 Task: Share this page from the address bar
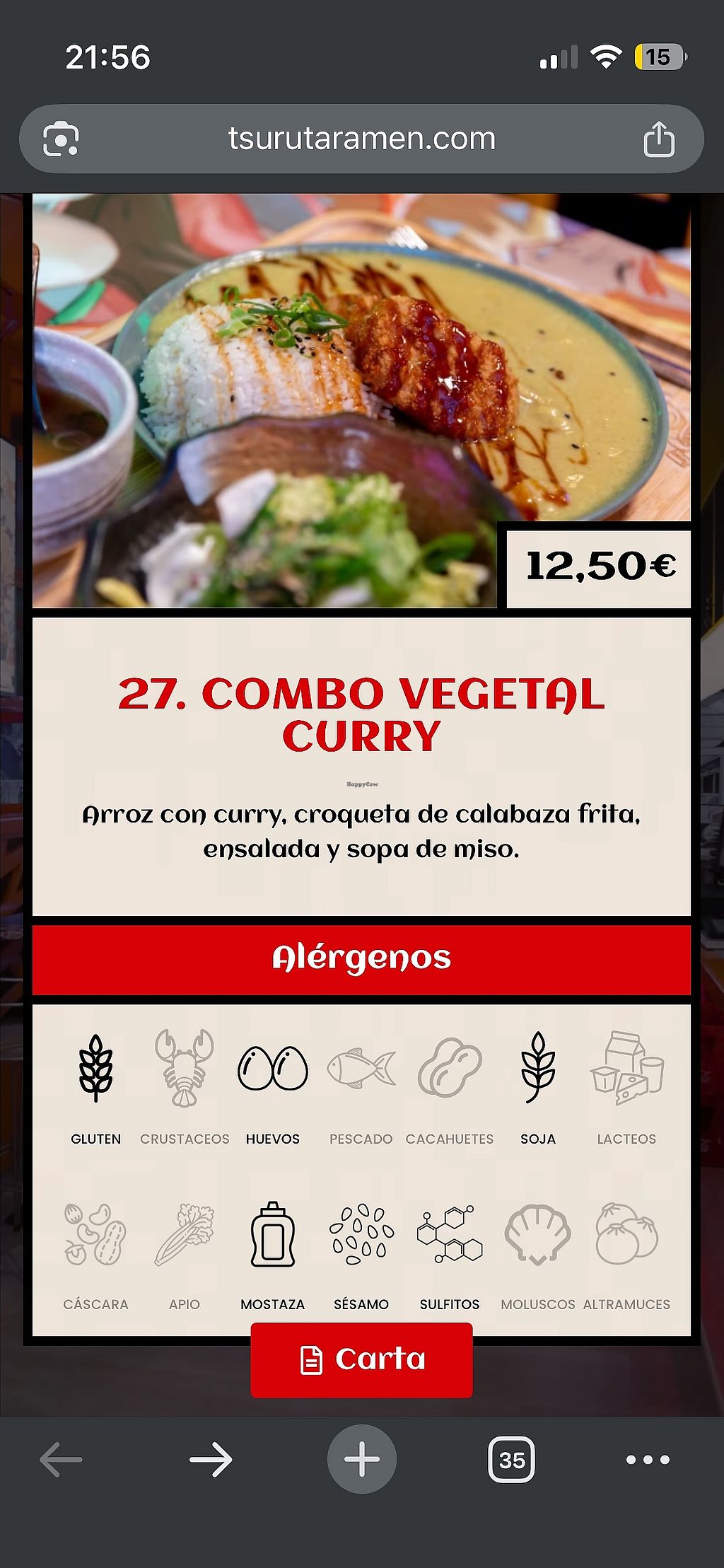tap(658, 139)
